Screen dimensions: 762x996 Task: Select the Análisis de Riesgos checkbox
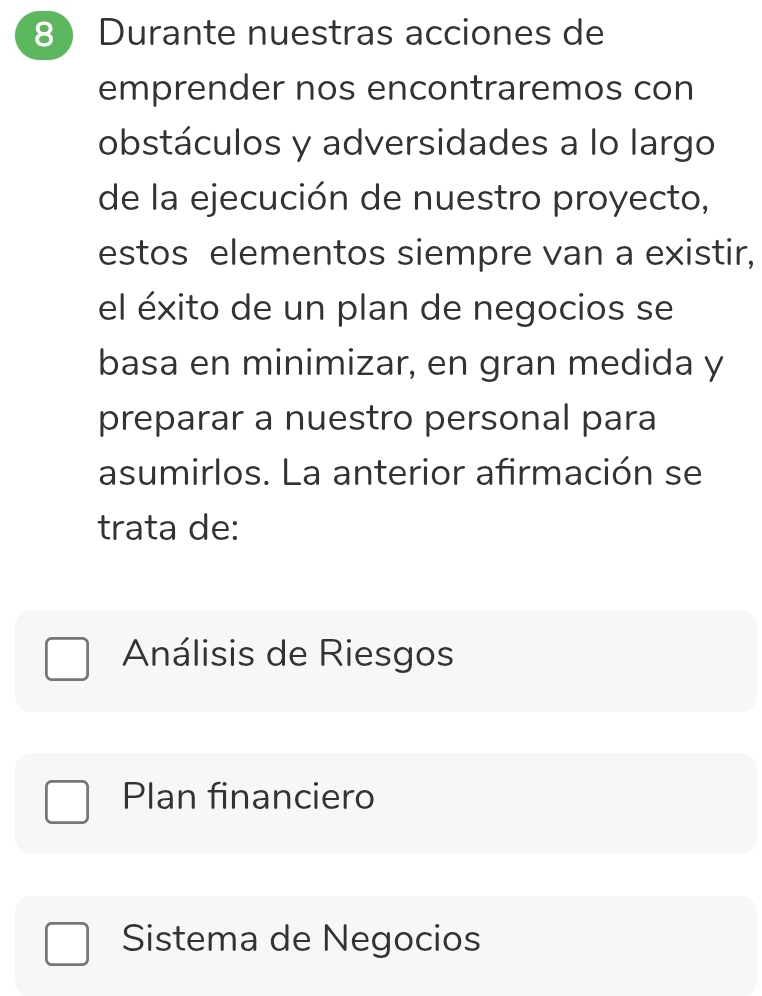click(66, 661)
